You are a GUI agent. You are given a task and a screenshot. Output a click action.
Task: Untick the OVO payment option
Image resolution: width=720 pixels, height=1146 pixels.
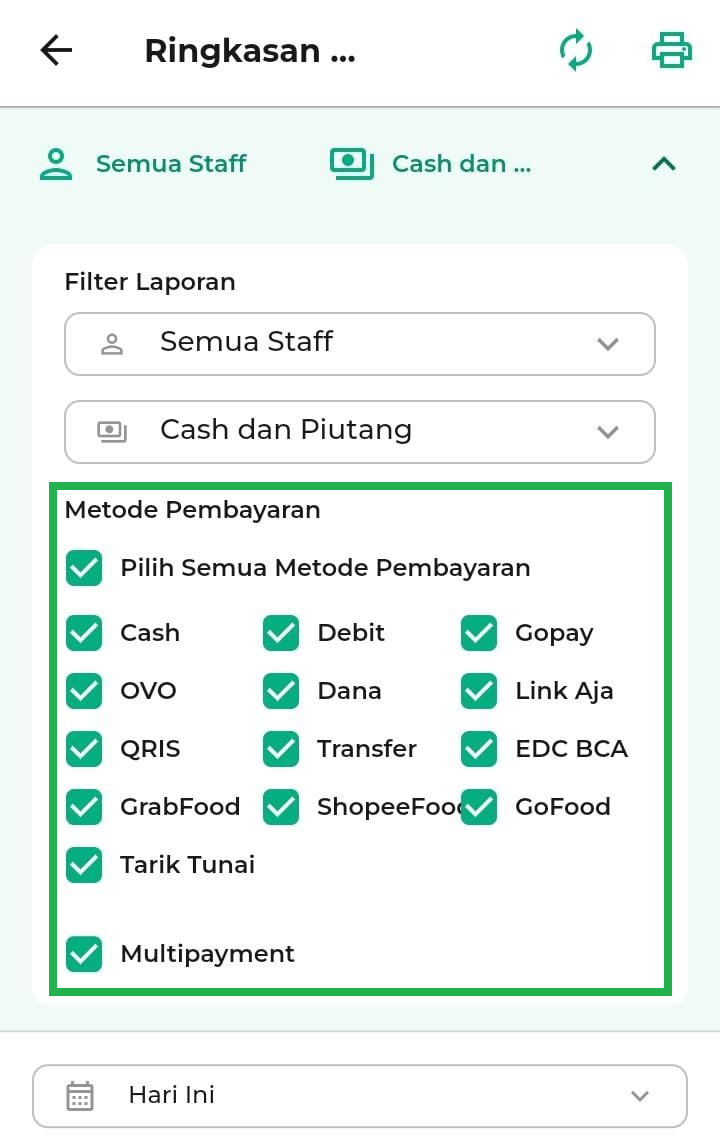tap(84, 691)
